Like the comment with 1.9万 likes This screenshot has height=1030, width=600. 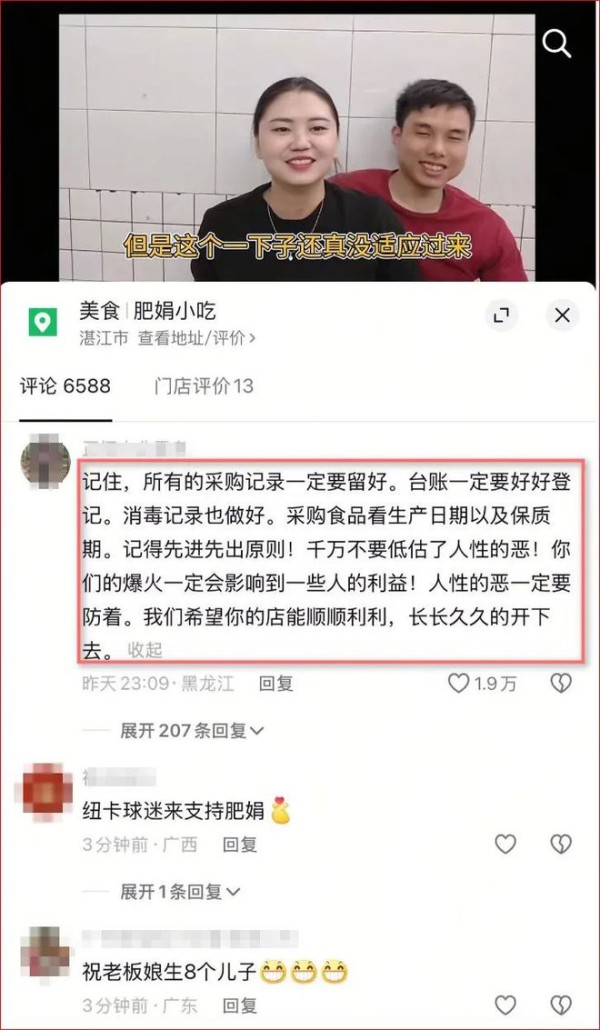click(x=458, y=684)
